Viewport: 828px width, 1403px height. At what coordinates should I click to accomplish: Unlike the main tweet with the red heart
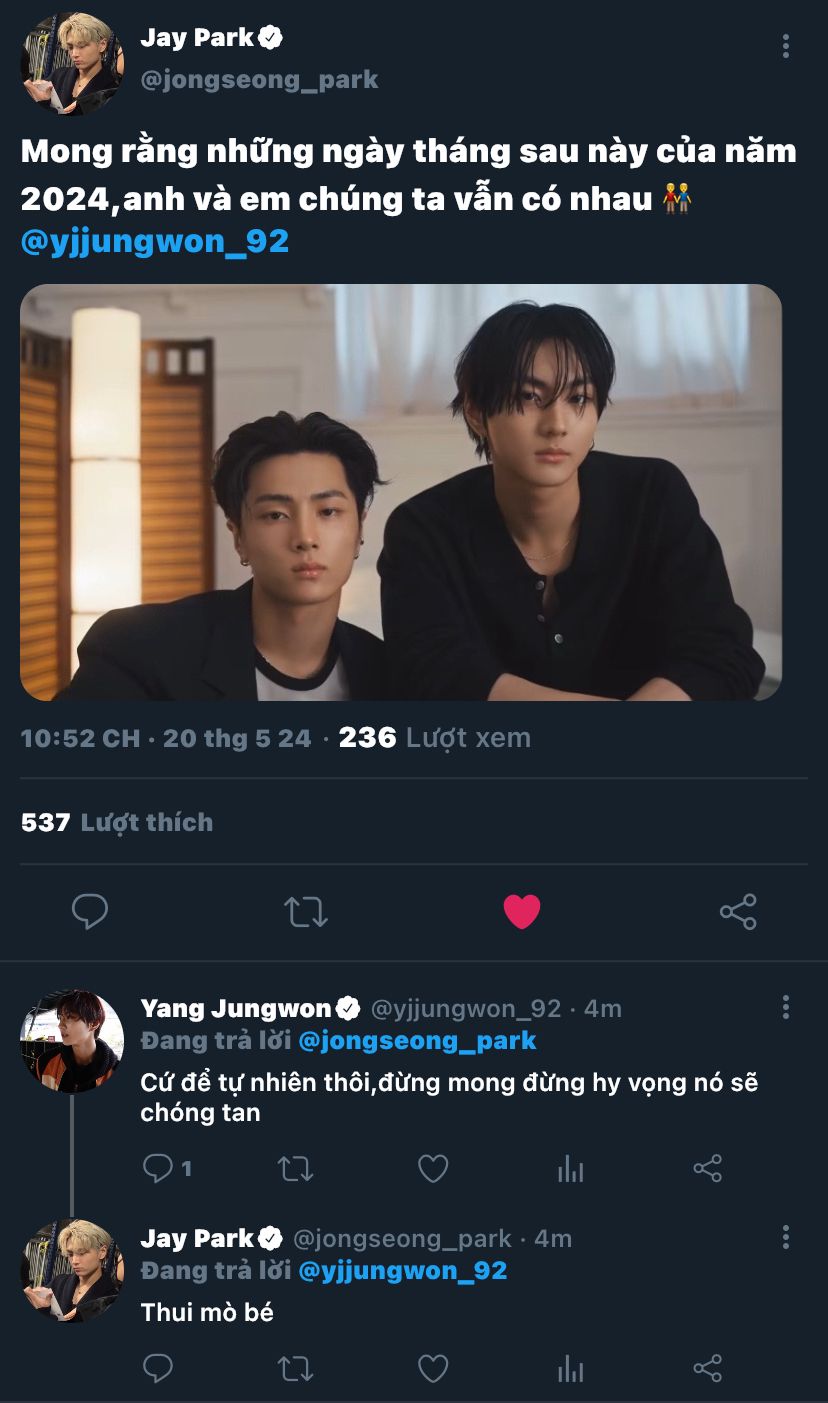pos(521,911)
